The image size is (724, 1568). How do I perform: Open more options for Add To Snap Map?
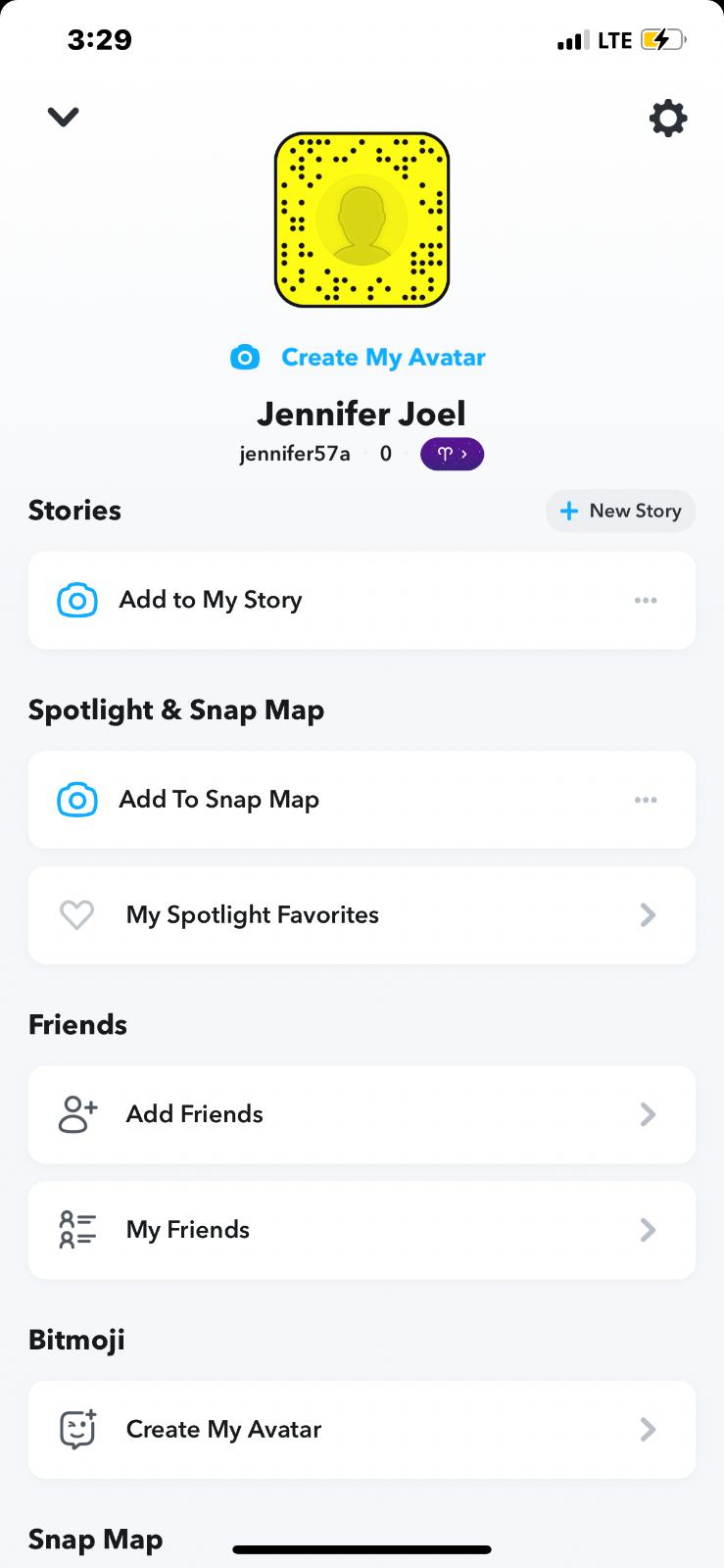[646, 800]
